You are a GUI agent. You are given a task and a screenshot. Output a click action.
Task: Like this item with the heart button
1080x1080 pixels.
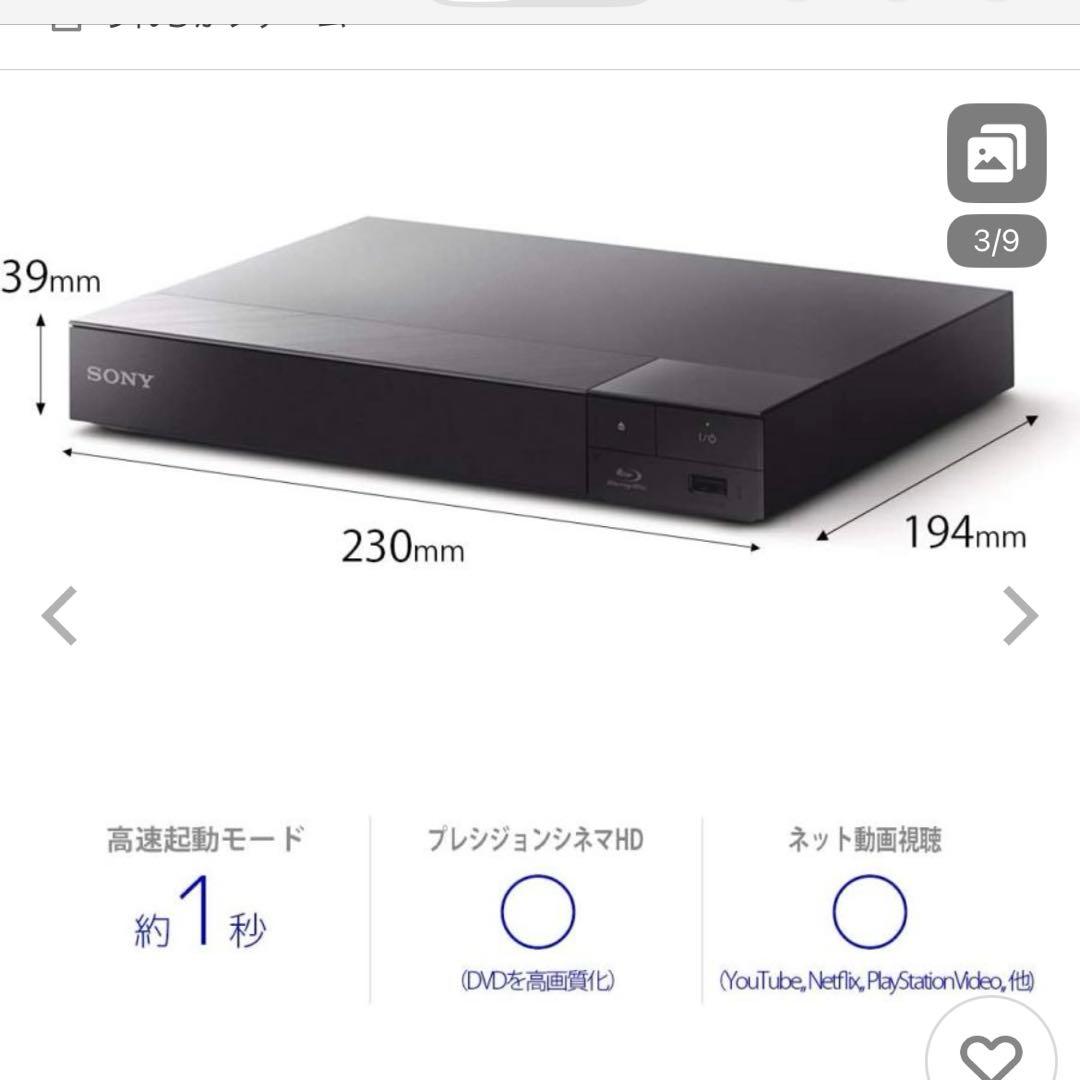990,1050
